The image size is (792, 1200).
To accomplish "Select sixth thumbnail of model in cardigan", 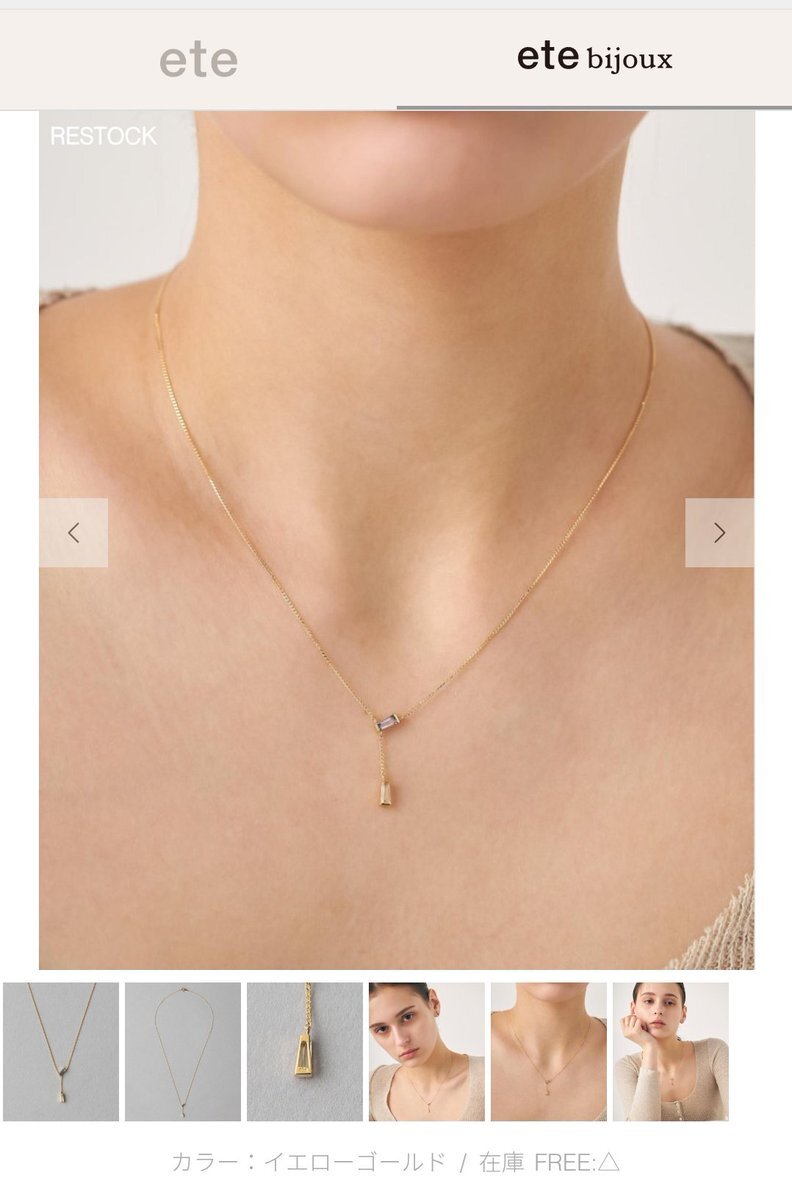I will point(671,1051).
